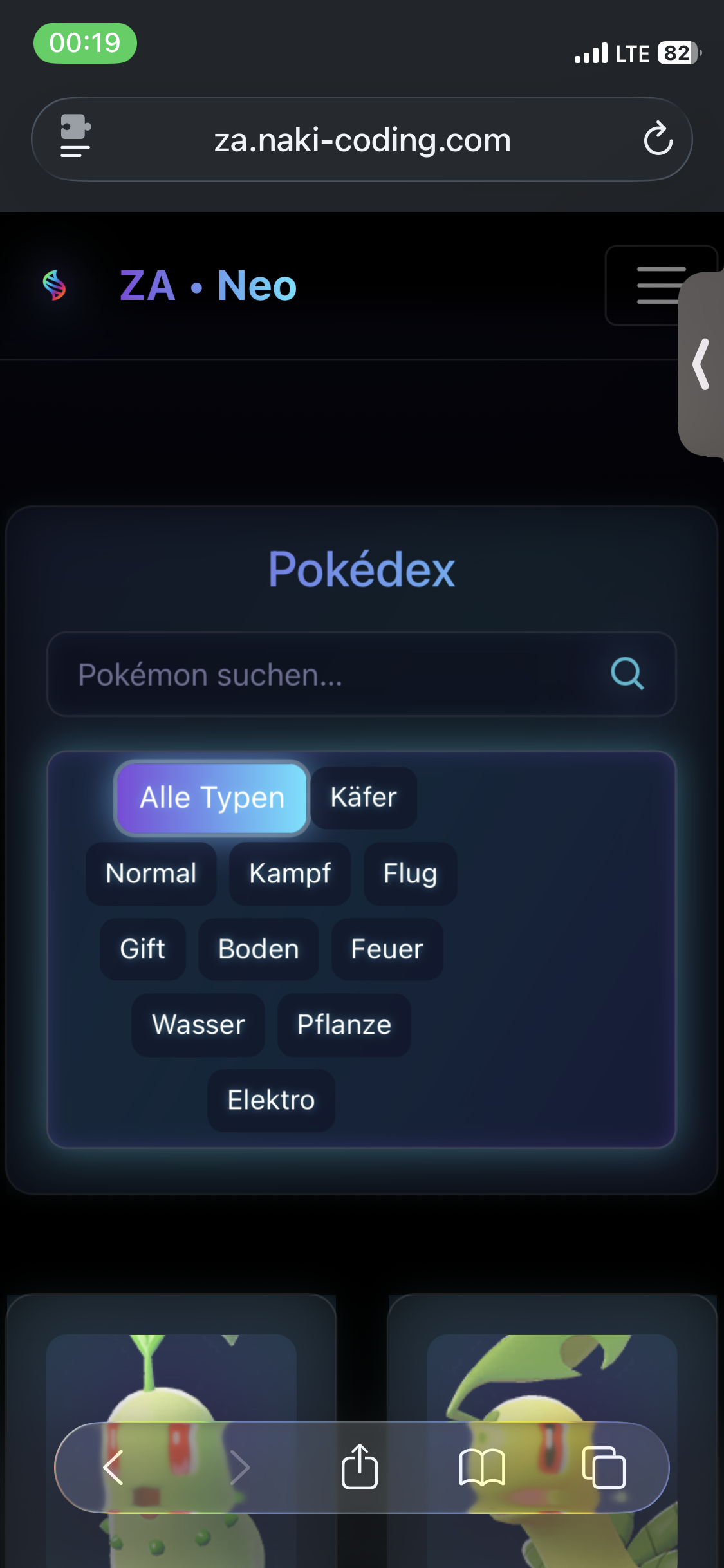
Task: Tap the Pokémon suchen search field
Action: [x=322, y=675]
